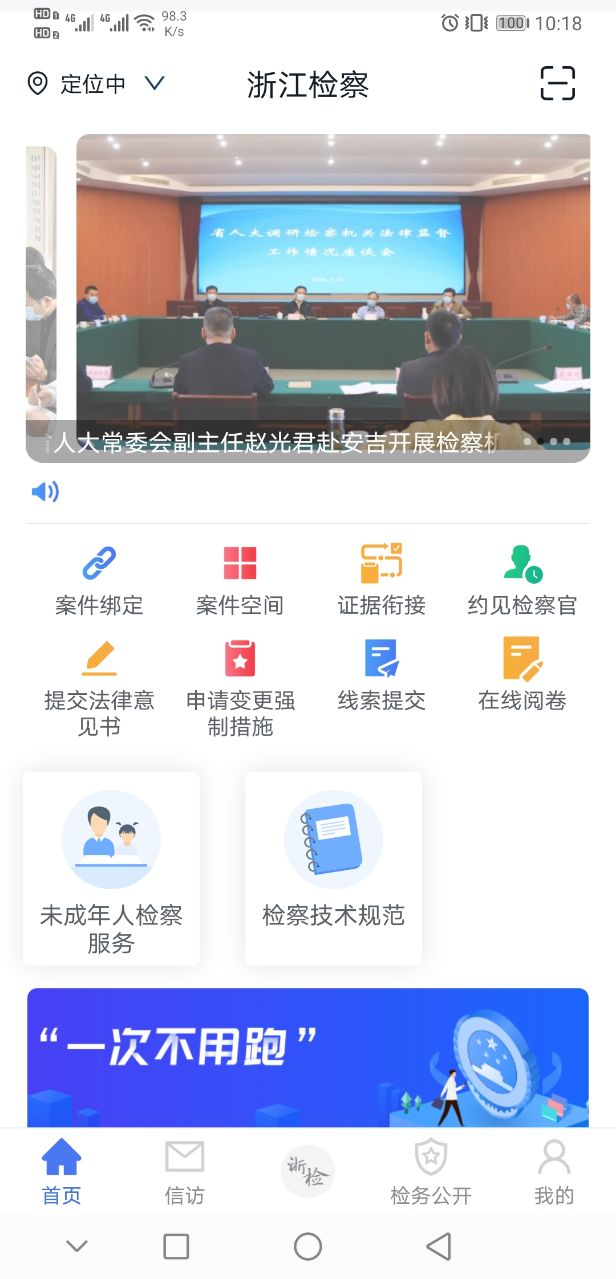Open the 一次不用跑 banner
616x1279 pixels.
click(308, 1057)
